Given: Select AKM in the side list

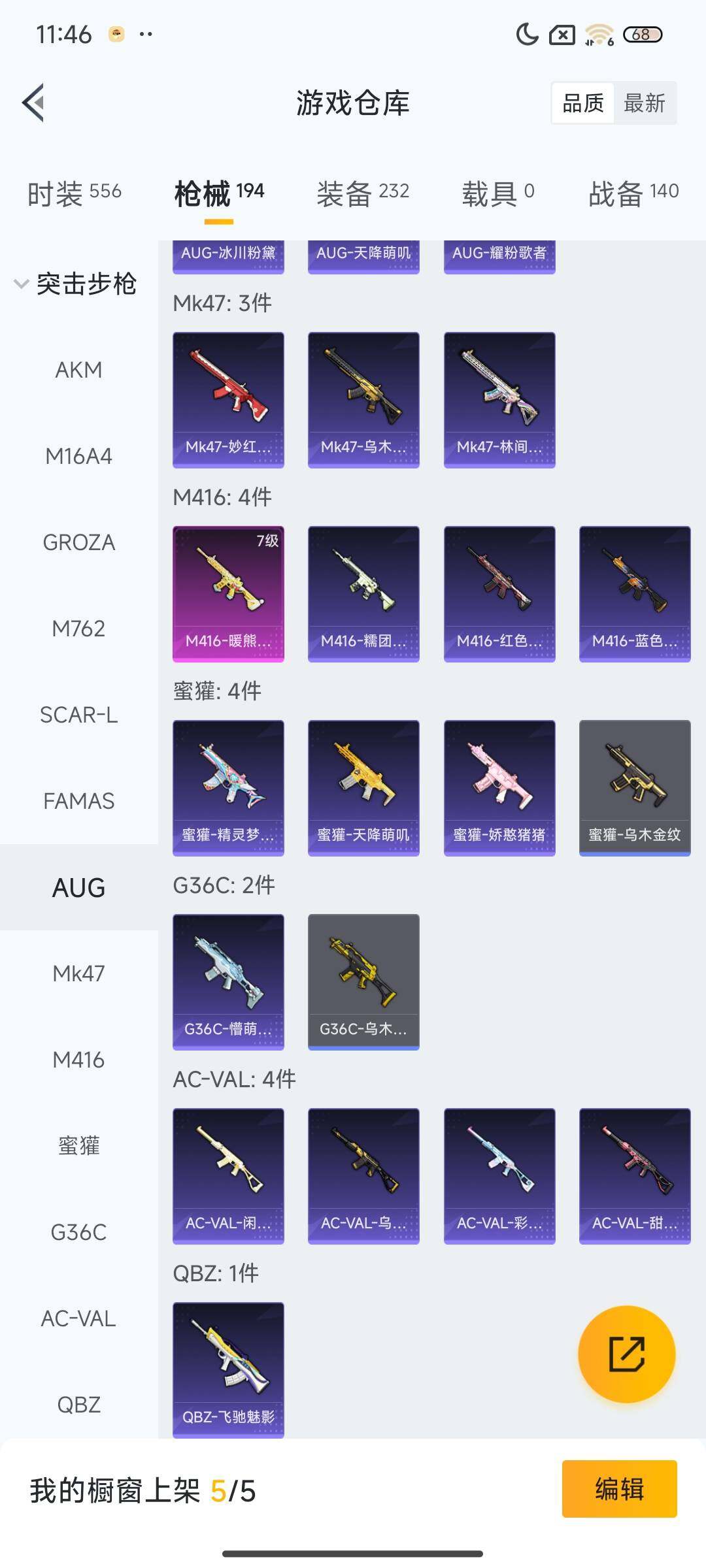Looking at the screenshot, I should click(78, 370).
